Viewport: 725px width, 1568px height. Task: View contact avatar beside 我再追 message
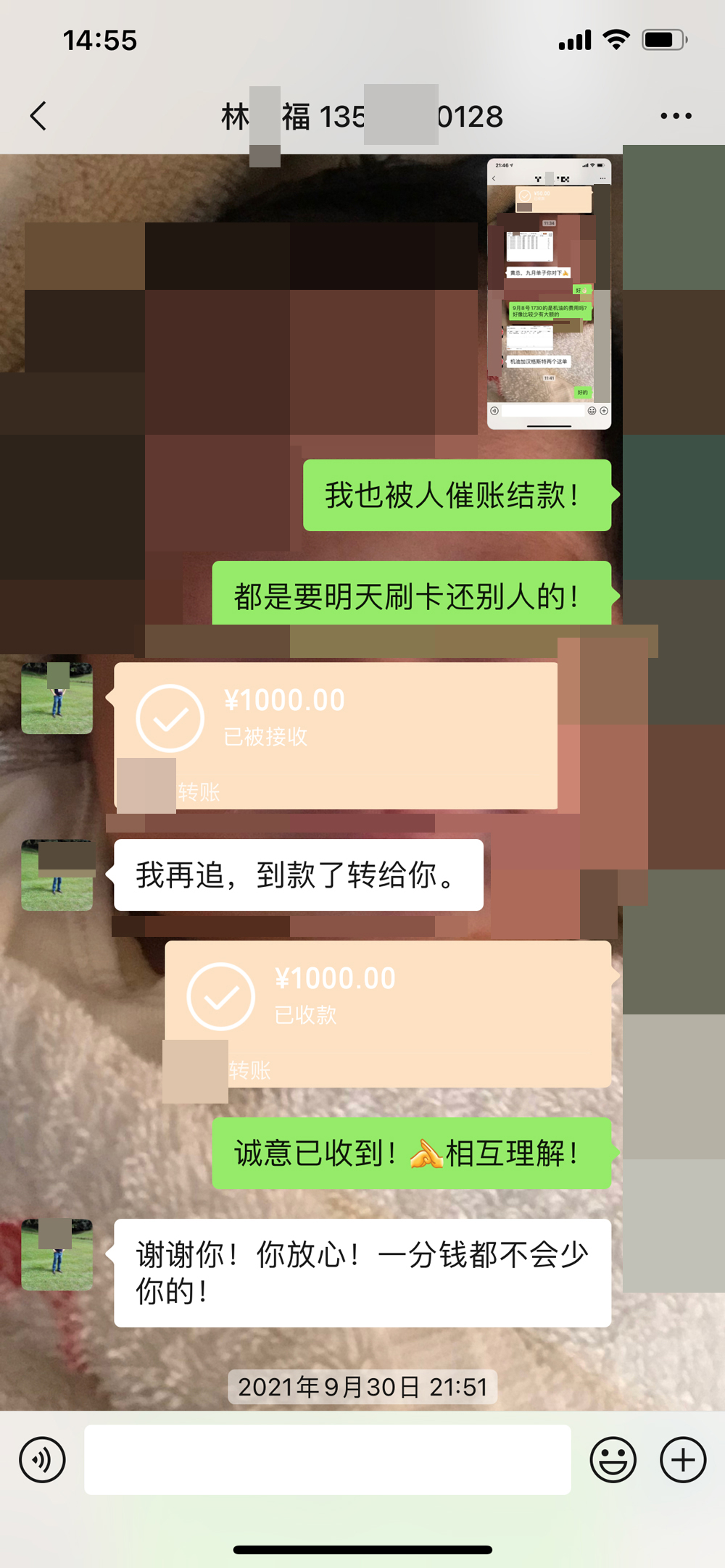coord(57,875)
